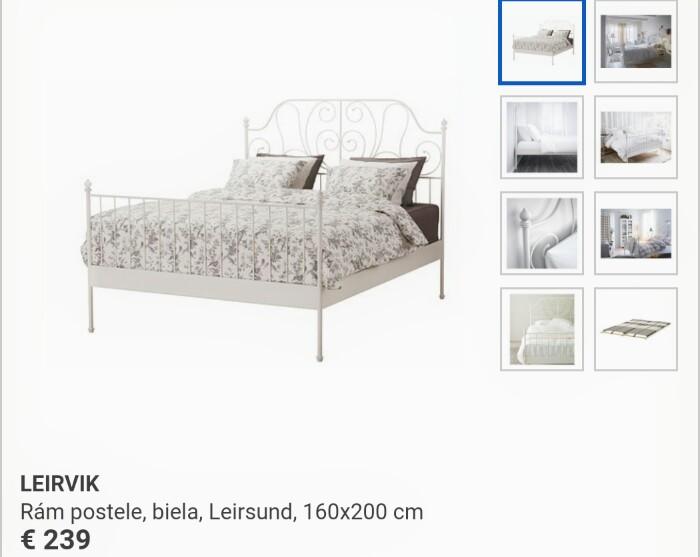Open the room with white cabinet thumbnail
This screenshot has width=700, height=557.
[635, 233]
